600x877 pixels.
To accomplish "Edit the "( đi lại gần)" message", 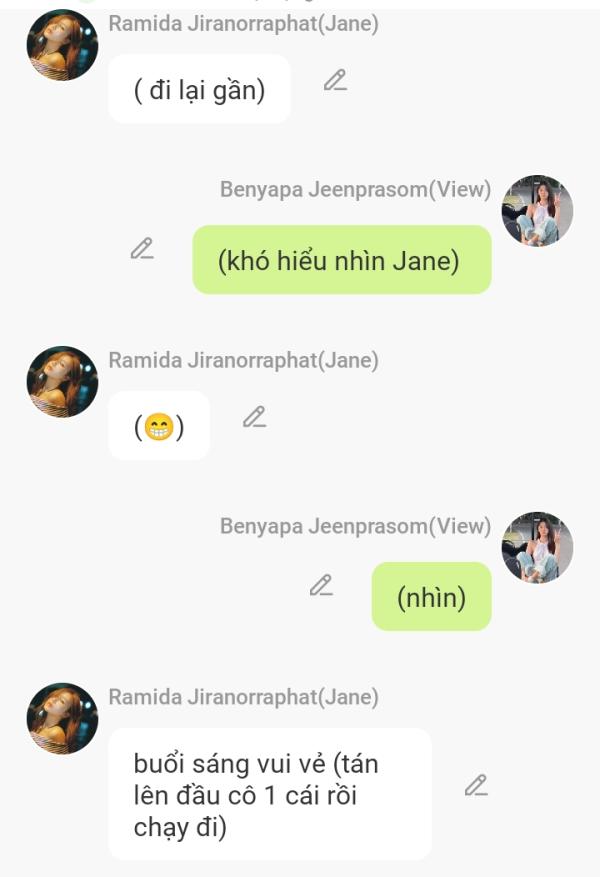I will 335,81.
